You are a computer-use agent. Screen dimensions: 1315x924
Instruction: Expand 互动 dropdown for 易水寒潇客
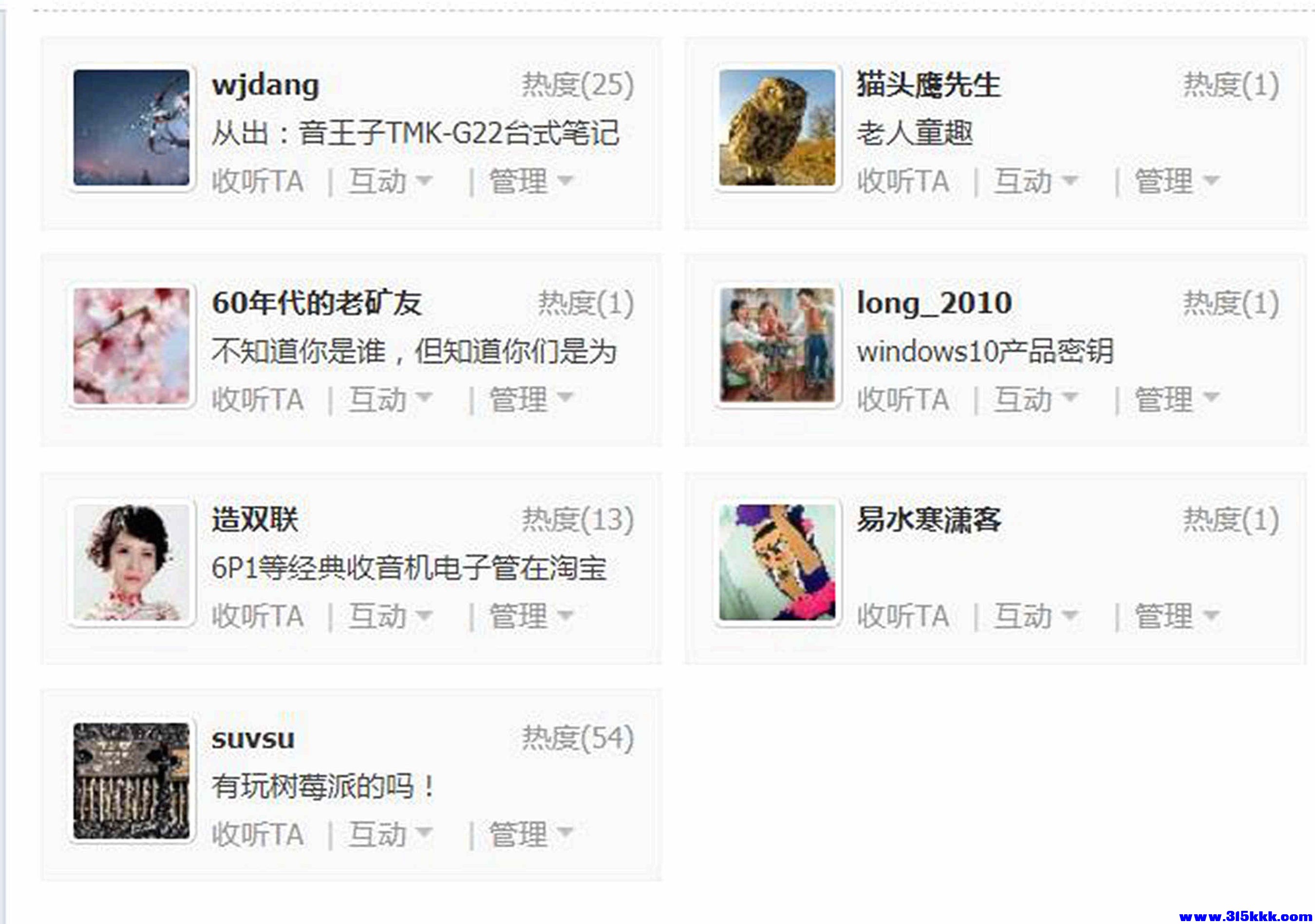tap(1035, 616)
